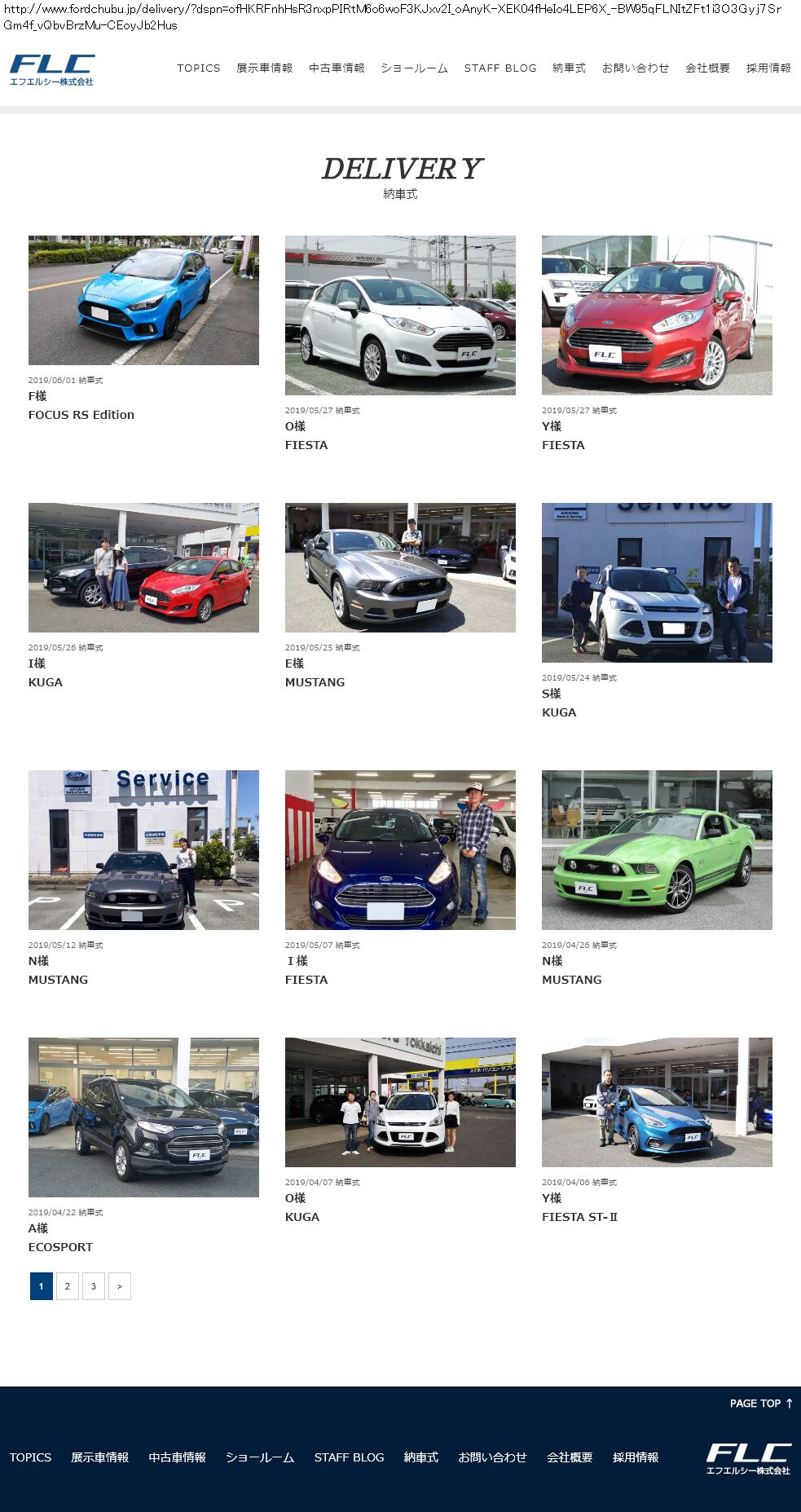Open A様's ECOSPORT delivery post
This screenshot has width=801, height=1512.
(x=143, y=1117)
